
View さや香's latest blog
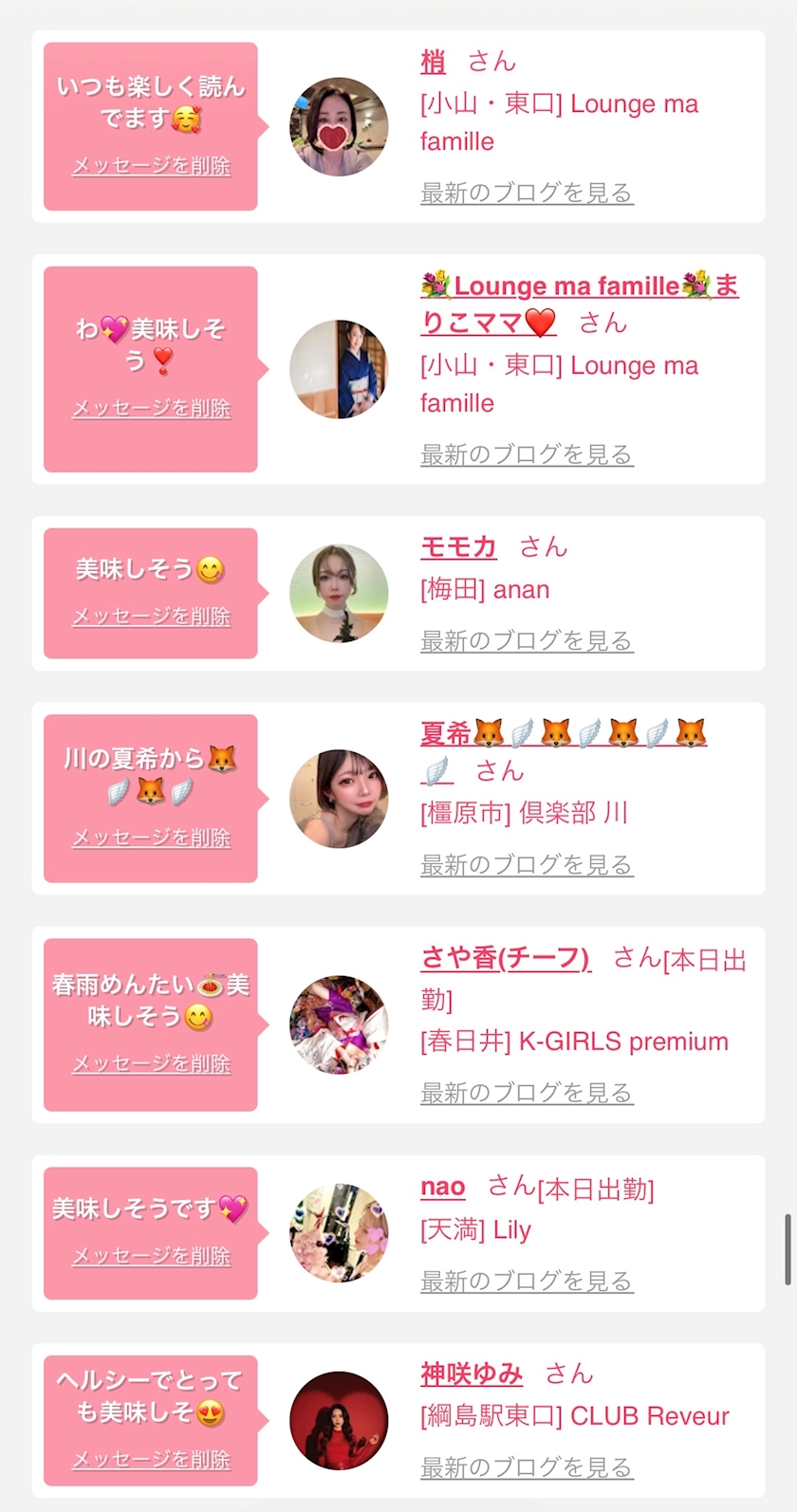pyautogui.click(x=527, y=1094)
